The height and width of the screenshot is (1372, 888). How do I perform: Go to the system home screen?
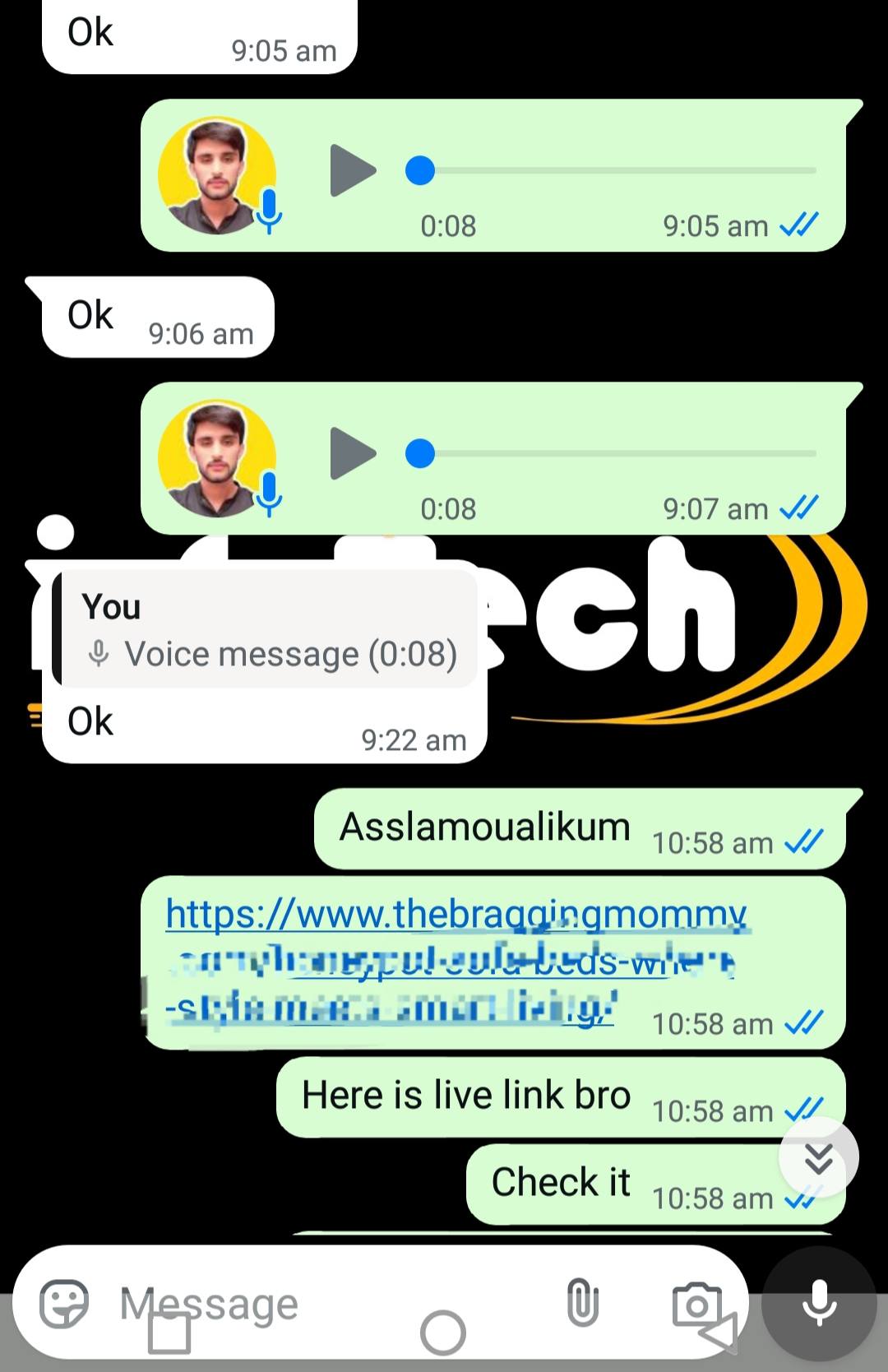pyautogui.click(x=443, y=1333)
